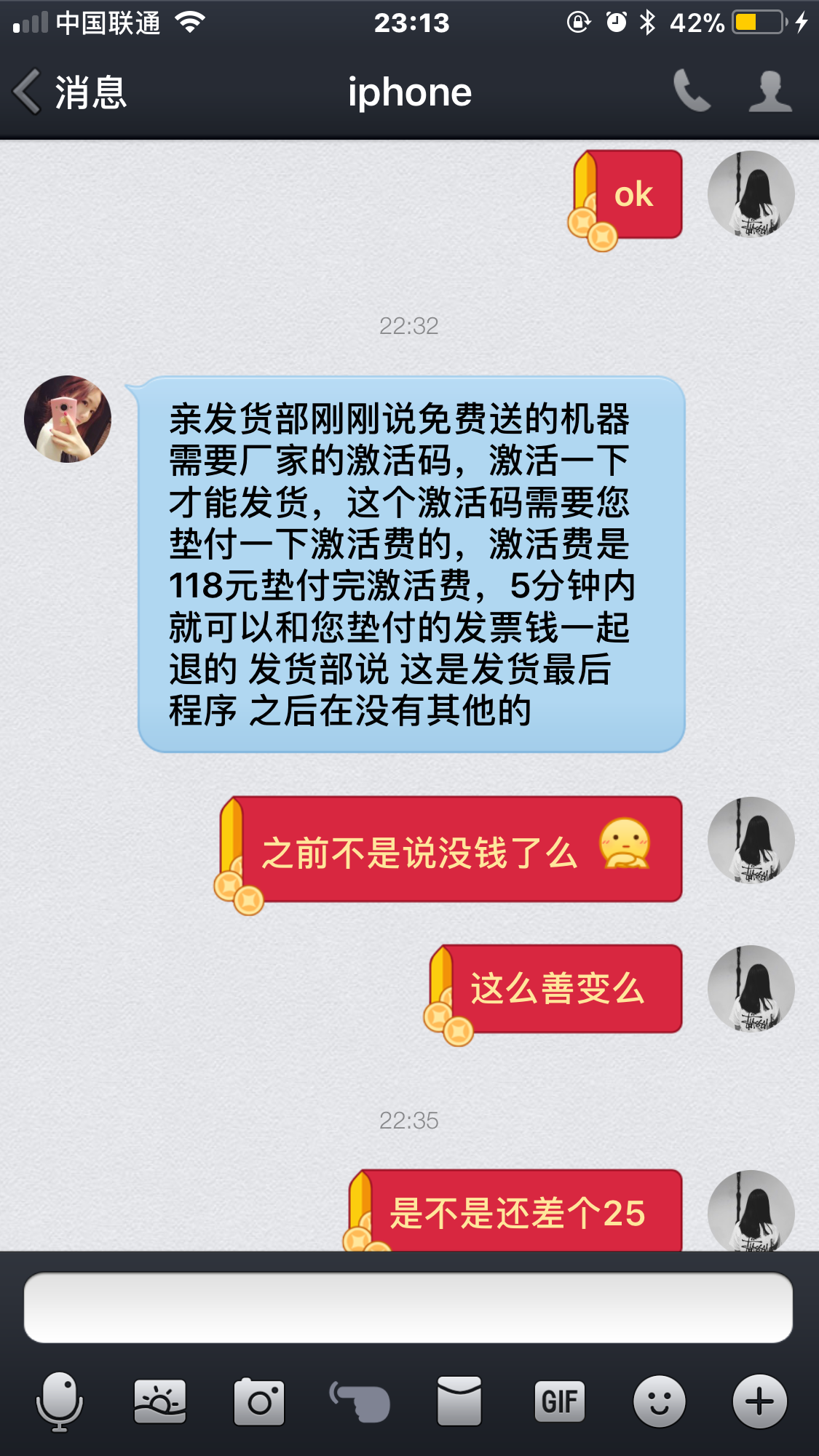819x1456 pixels.
Task: Open my avatar next to the ok message
Action: (x=751, y=194)
